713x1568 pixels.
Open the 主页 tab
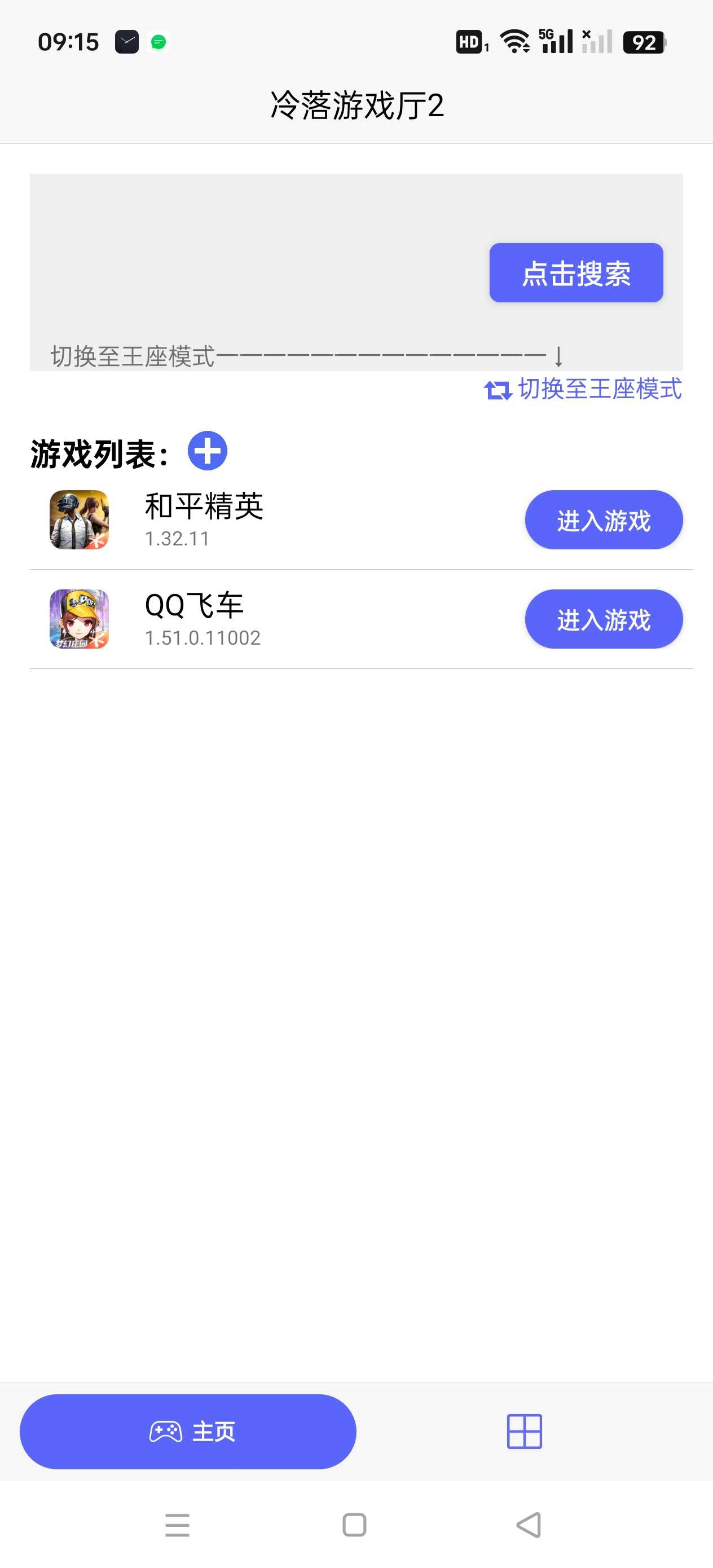point(188,1431)
